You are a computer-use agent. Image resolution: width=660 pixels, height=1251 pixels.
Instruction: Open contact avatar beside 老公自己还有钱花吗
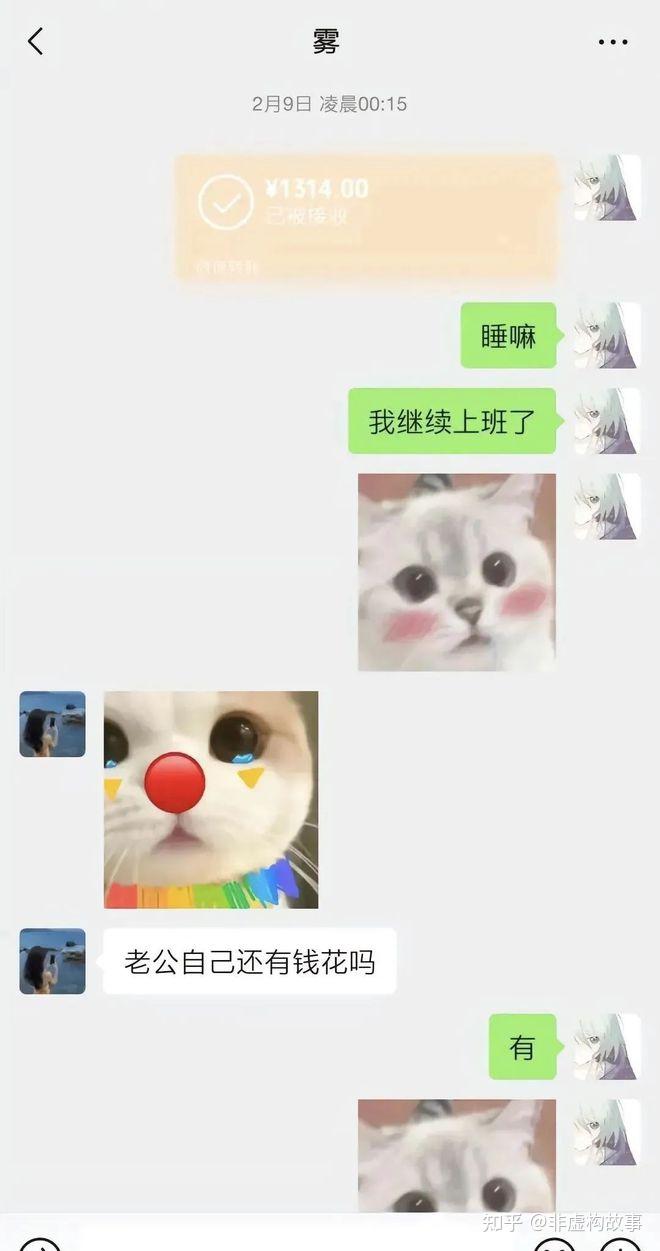tap(52, 961)
